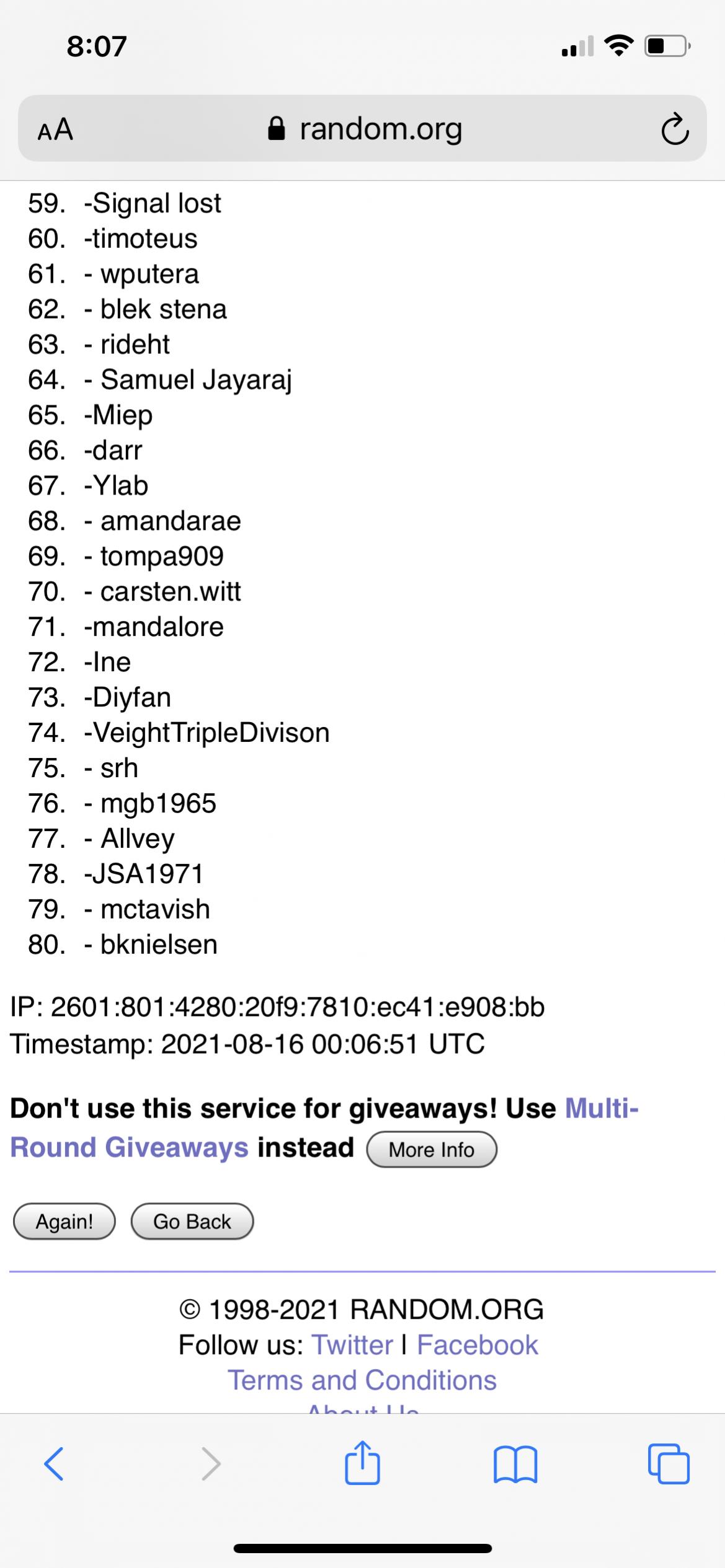Viewport: 725px width, 1568px height.
Task: Randomize the list with Again!
Action: click(x=64, y=1222)
